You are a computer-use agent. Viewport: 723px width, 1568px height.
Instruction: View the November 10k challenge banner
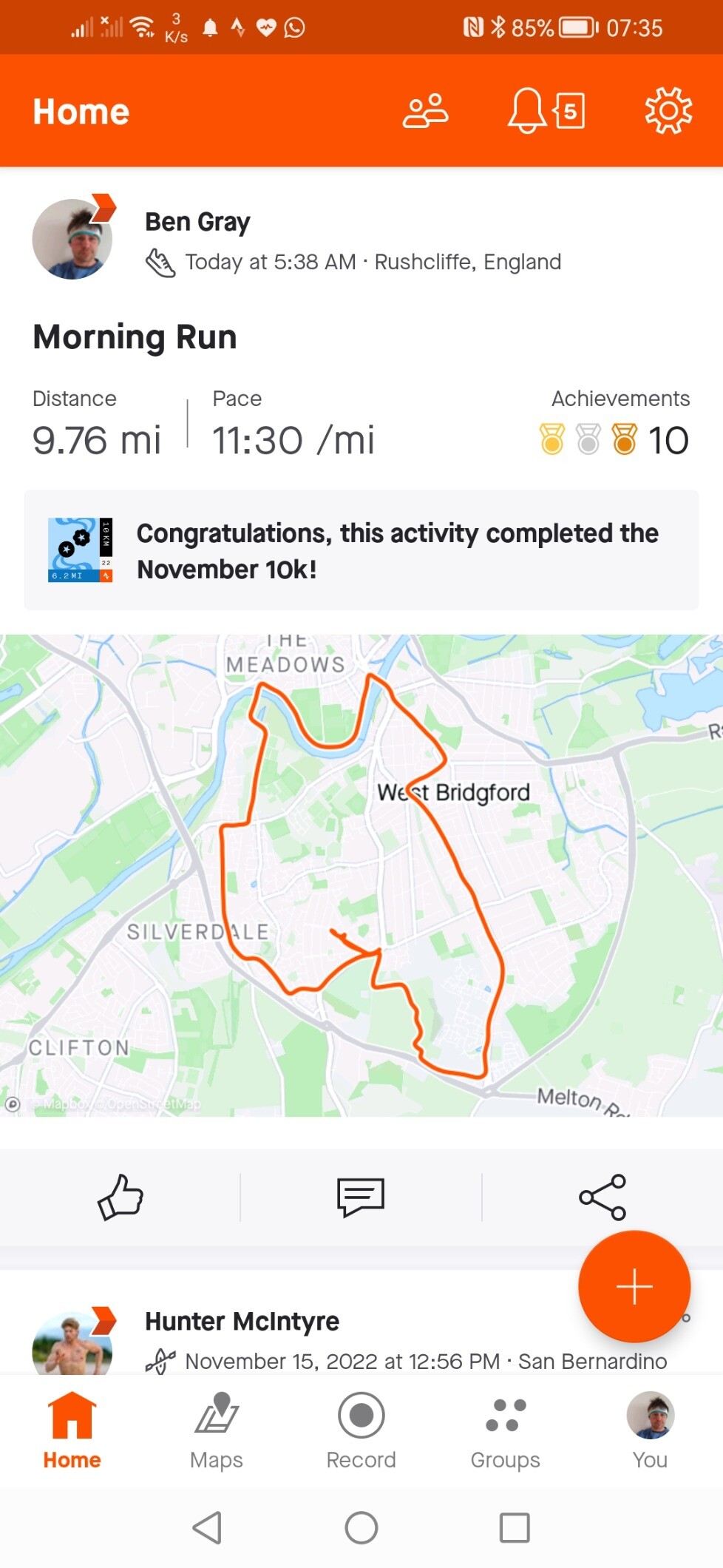[361, 550]
